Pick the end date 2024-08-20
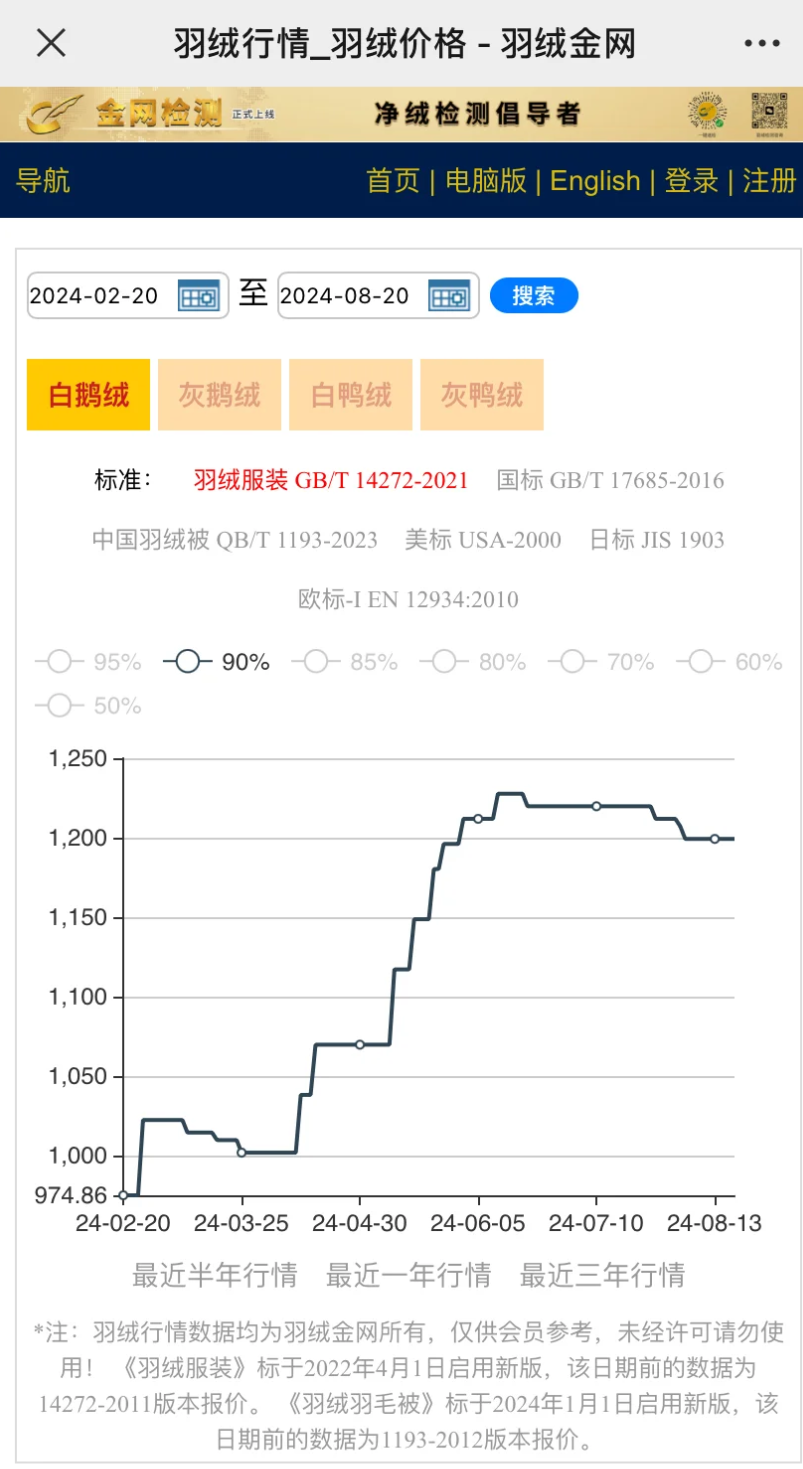The image size is (803, 1469). 449,296
